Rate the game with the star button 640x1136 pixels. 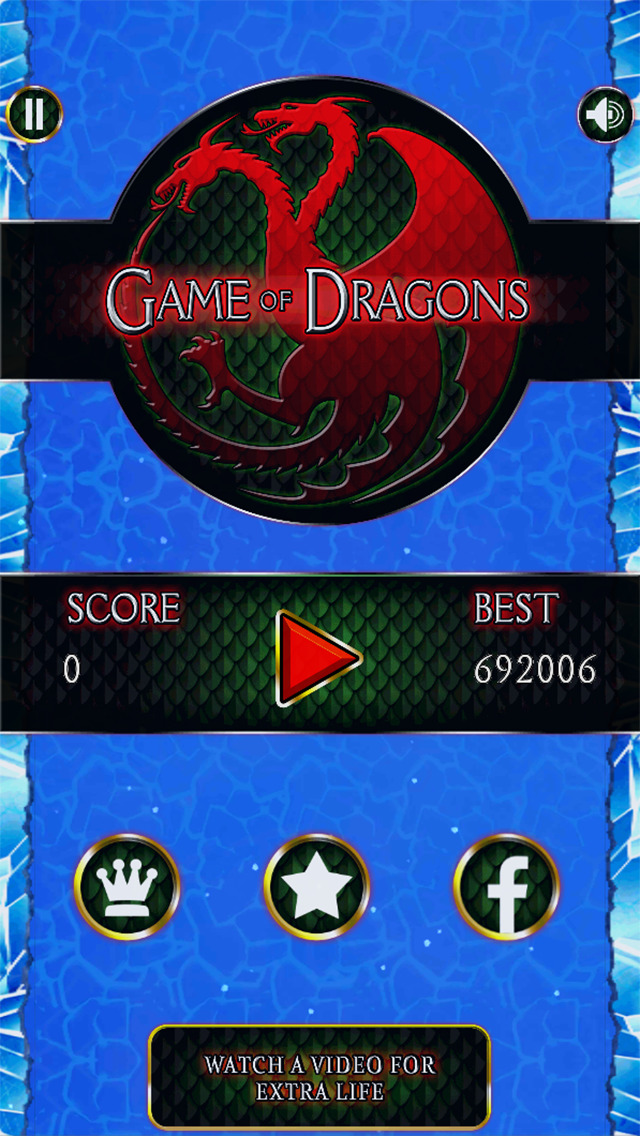click(317, 886)
